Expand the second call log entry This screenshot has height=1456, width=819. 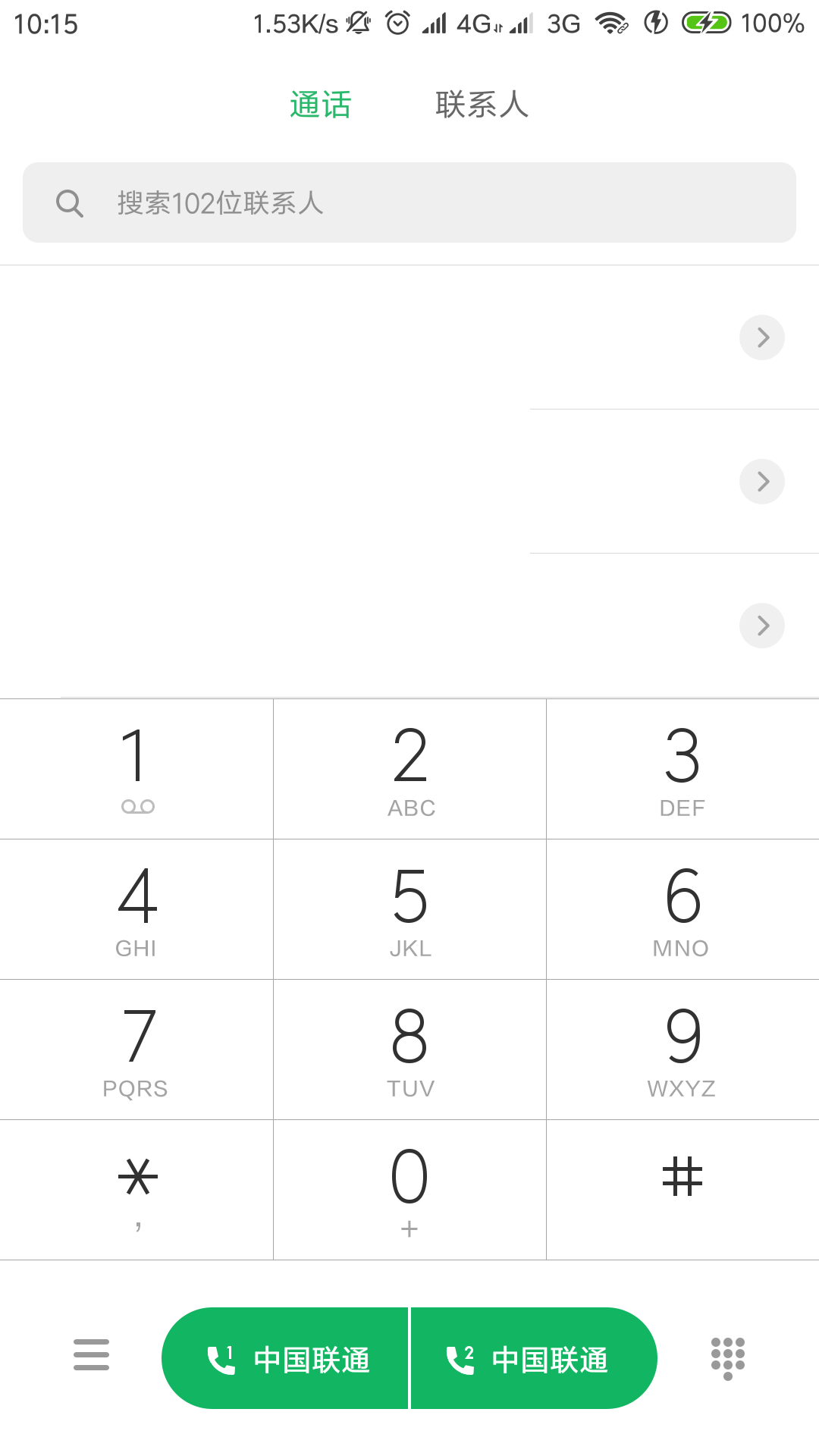click(761, 481)
